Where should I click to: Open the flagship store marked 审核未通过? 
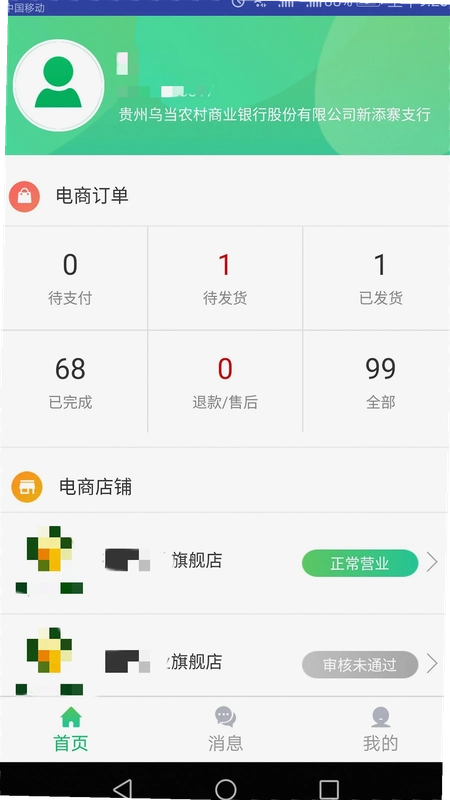224,656
